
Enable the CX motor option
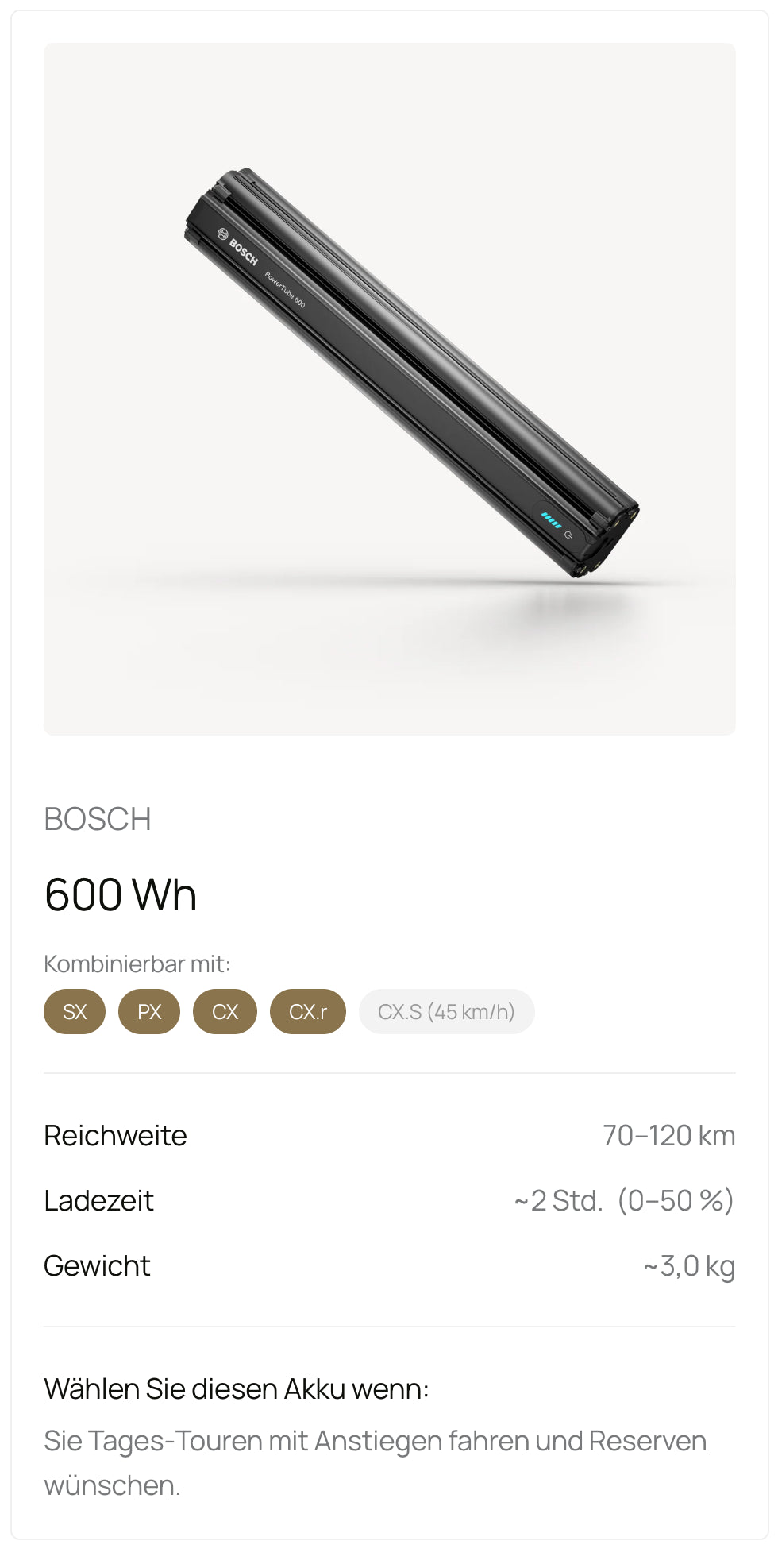(x=225, y=1011)
